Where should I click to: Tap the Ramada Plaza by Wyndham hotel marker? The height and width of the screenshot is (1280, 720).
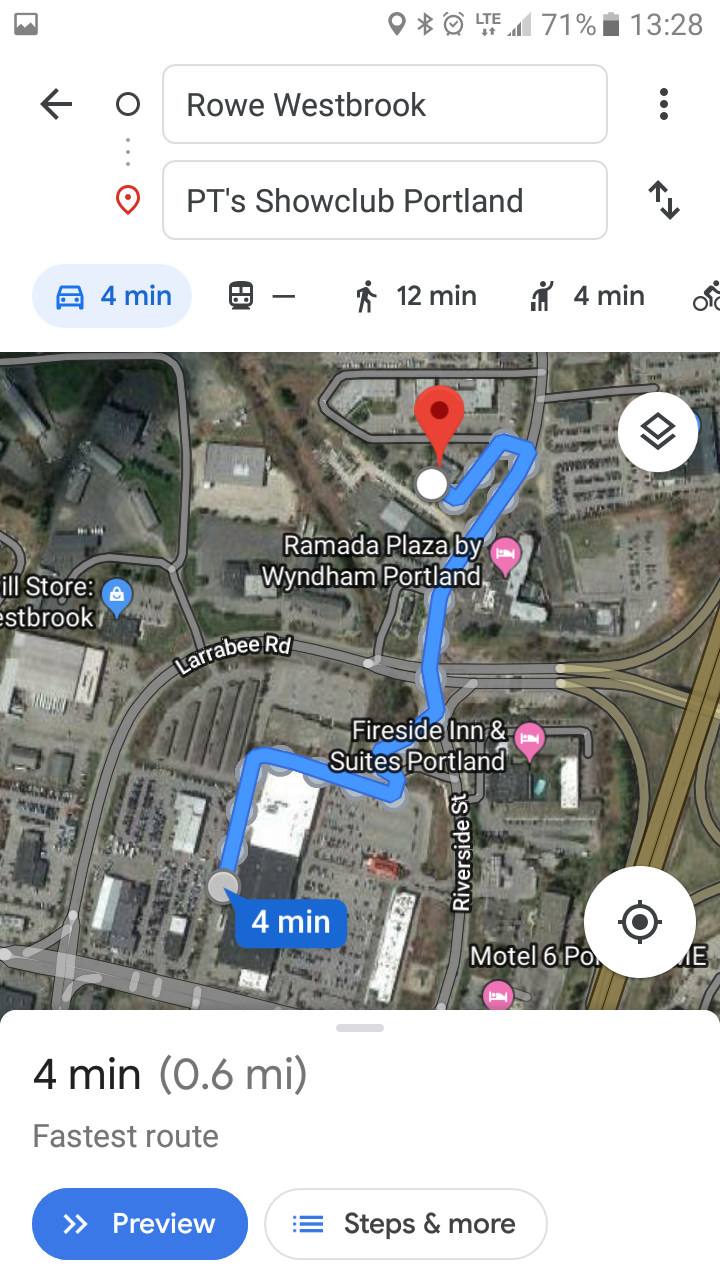tap(507, 553)
